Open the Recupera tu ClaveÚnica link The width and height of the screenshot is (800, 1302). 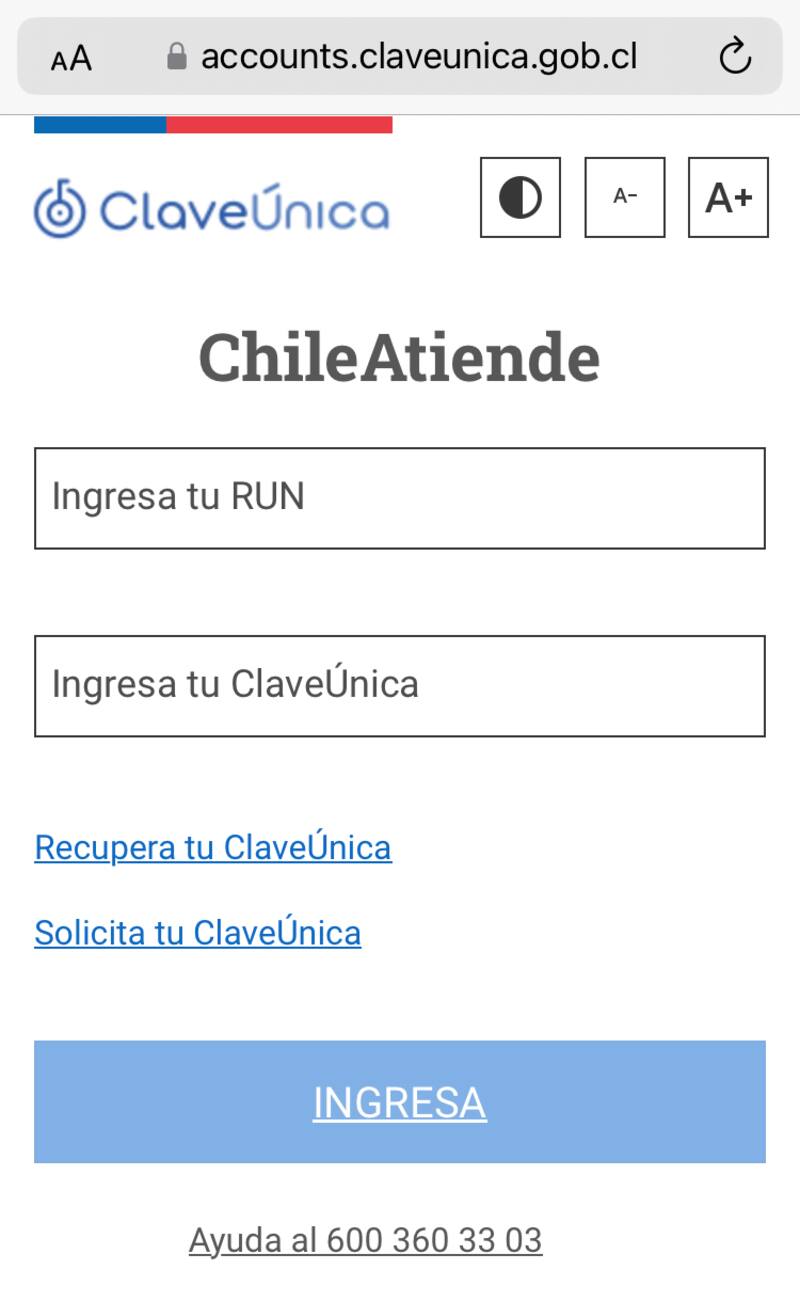point(213,847)
